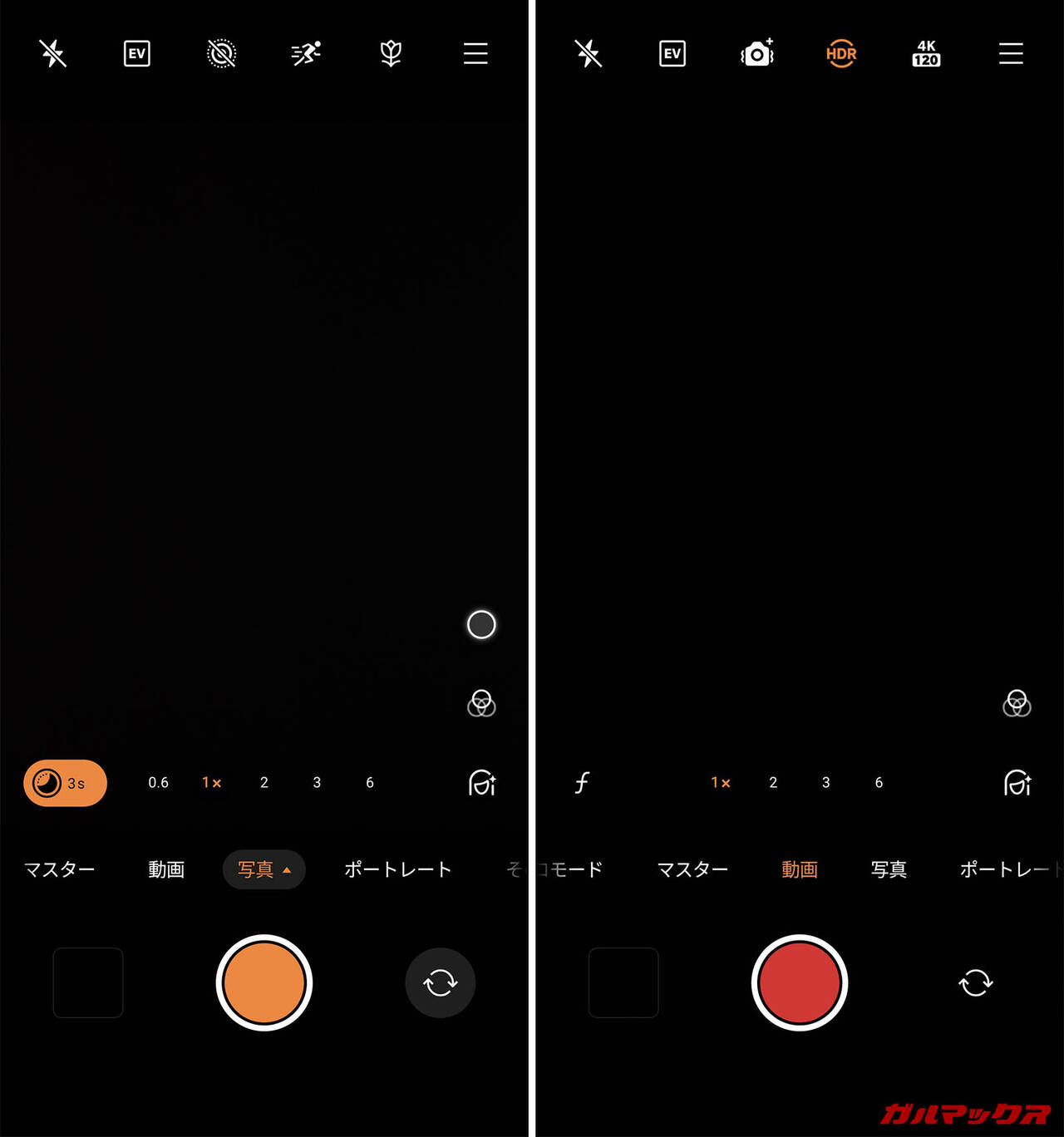Toggle the orange HDR video option
Screen dimensions: 1064x1137
pyautogui.click(x=841, y=54)
